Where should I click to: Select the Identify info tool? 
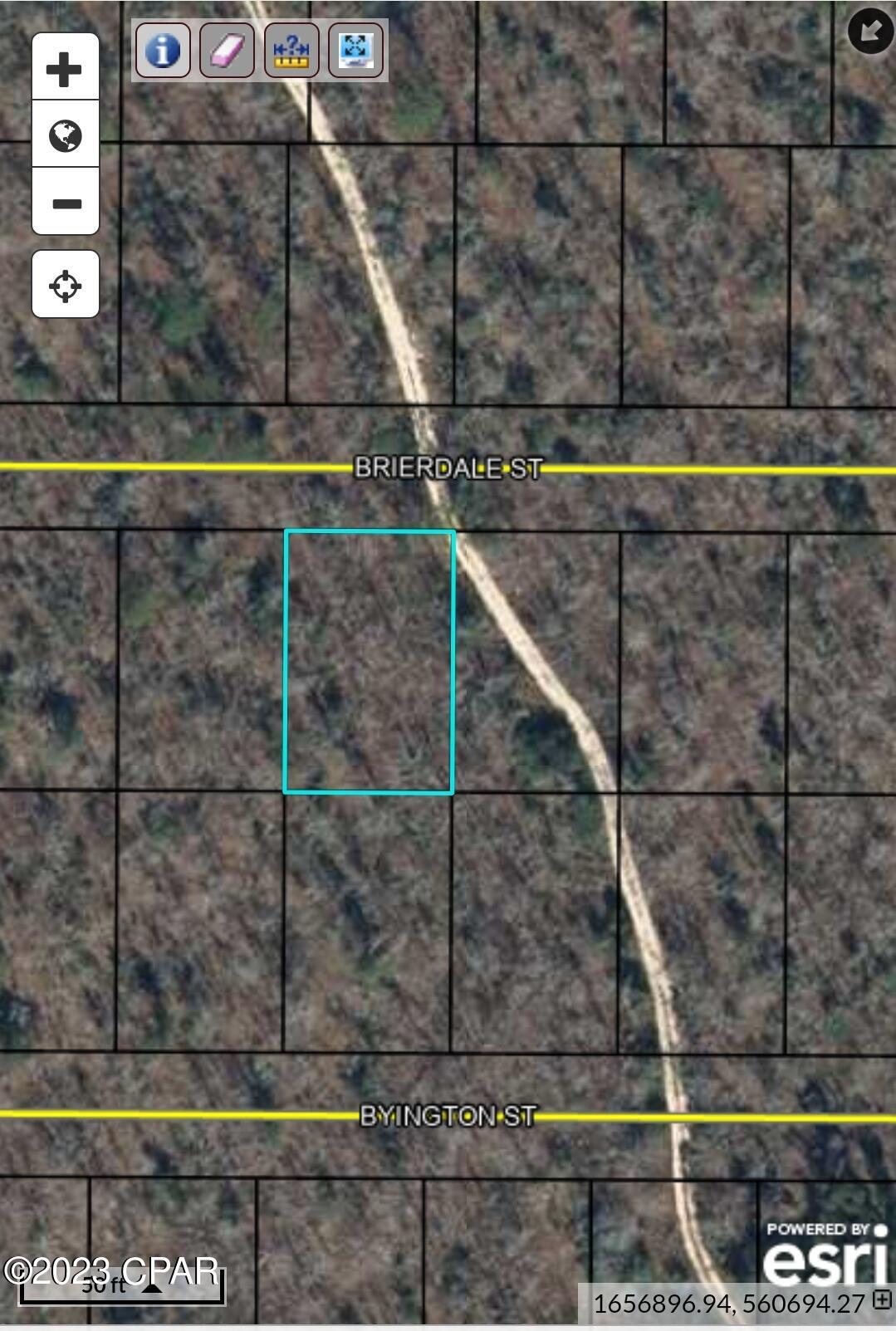coord(163,50)
